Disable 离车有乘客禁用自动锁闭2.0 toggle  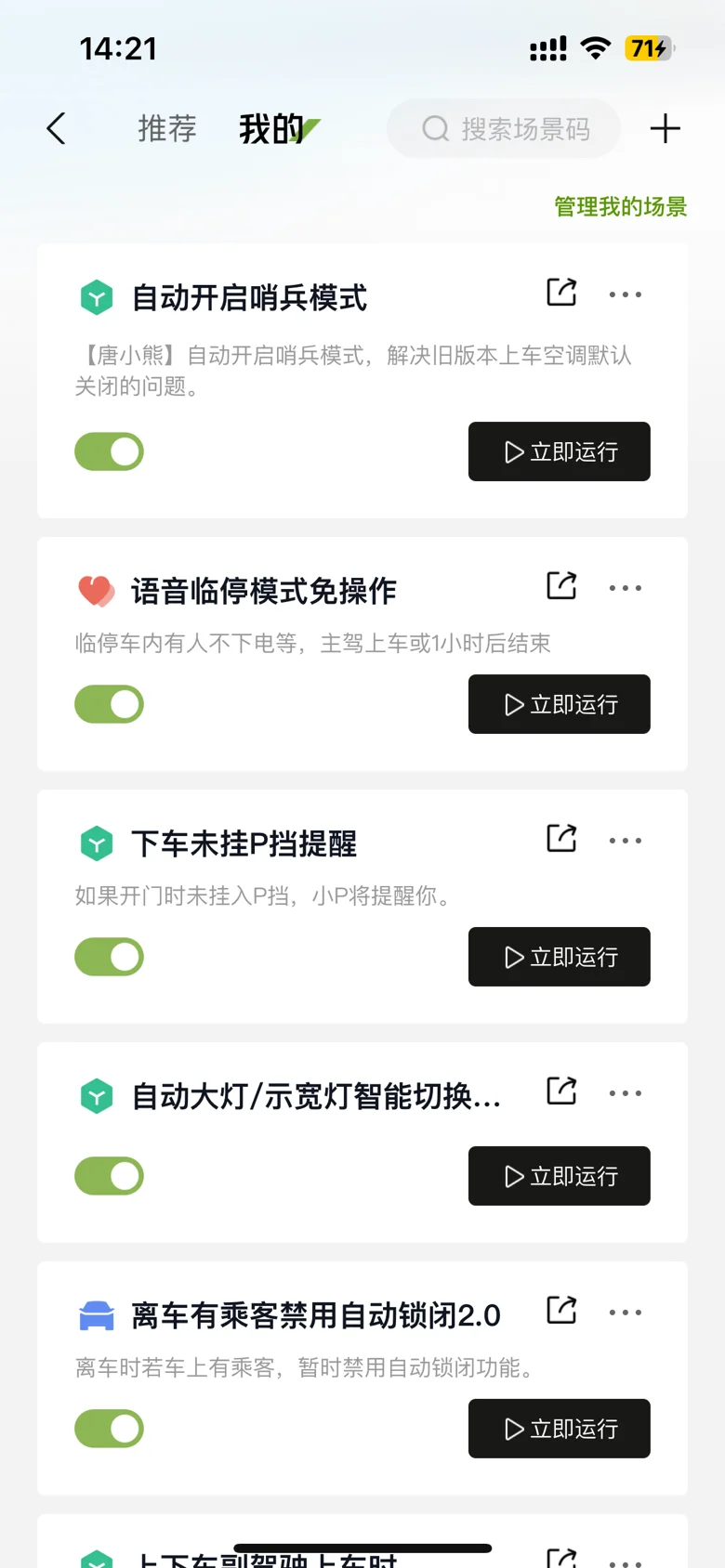[110, 1430]
